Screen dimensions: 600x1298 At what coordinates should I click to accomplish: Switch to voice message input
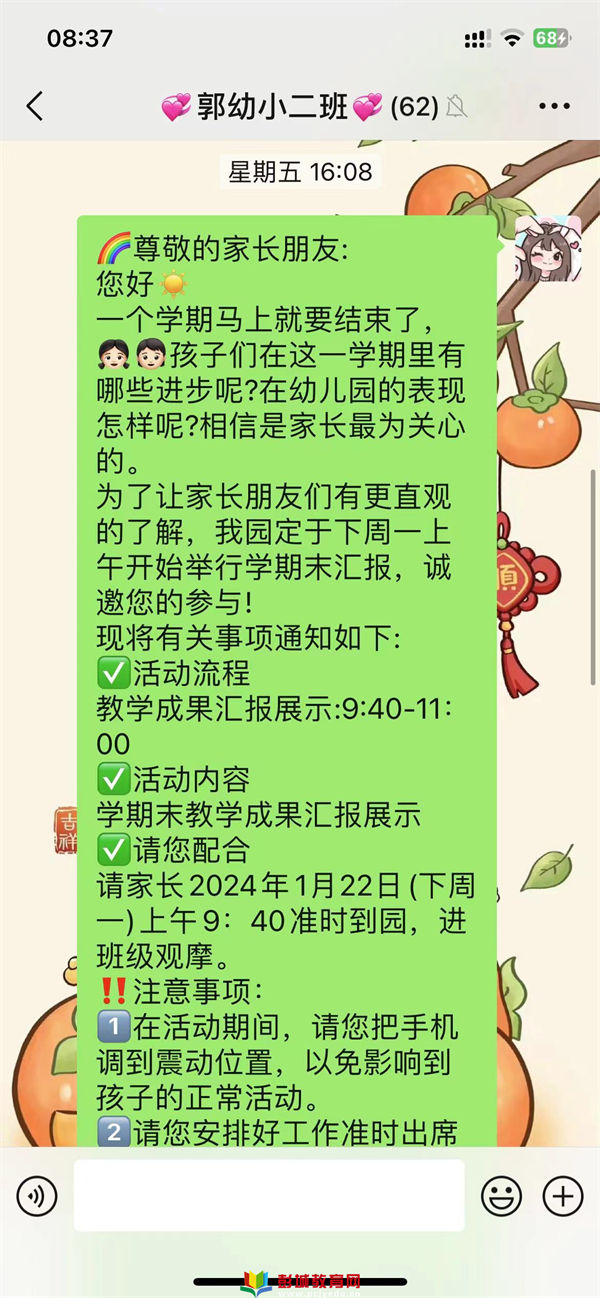coord(37,1195)
